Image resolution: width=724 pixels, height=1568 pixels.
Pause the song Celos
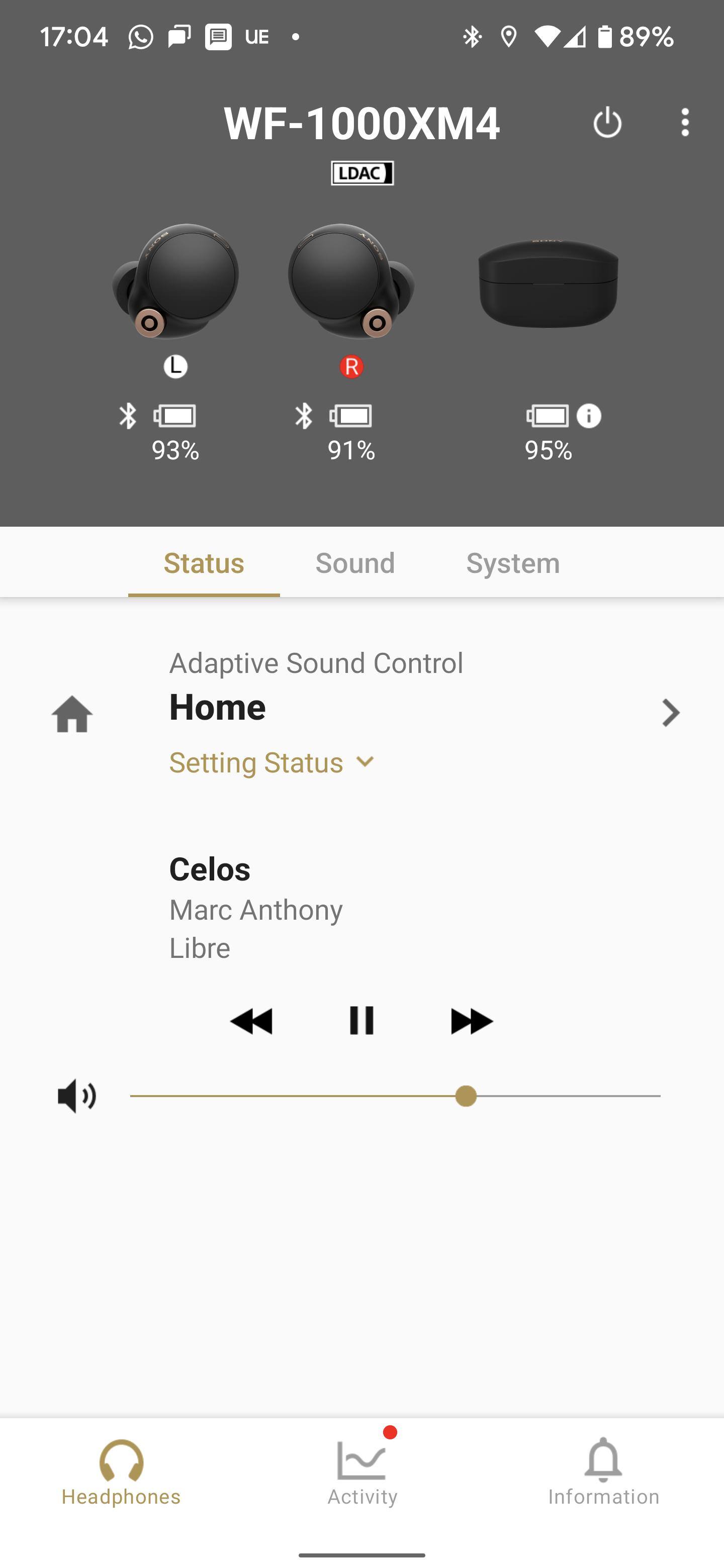click(361, 1021)
